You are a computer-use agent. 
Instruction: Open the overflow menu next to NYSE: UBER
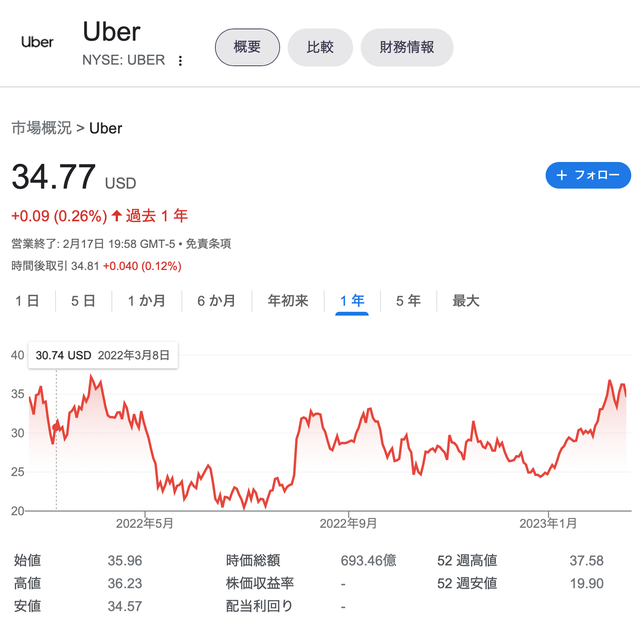[180, 60]
